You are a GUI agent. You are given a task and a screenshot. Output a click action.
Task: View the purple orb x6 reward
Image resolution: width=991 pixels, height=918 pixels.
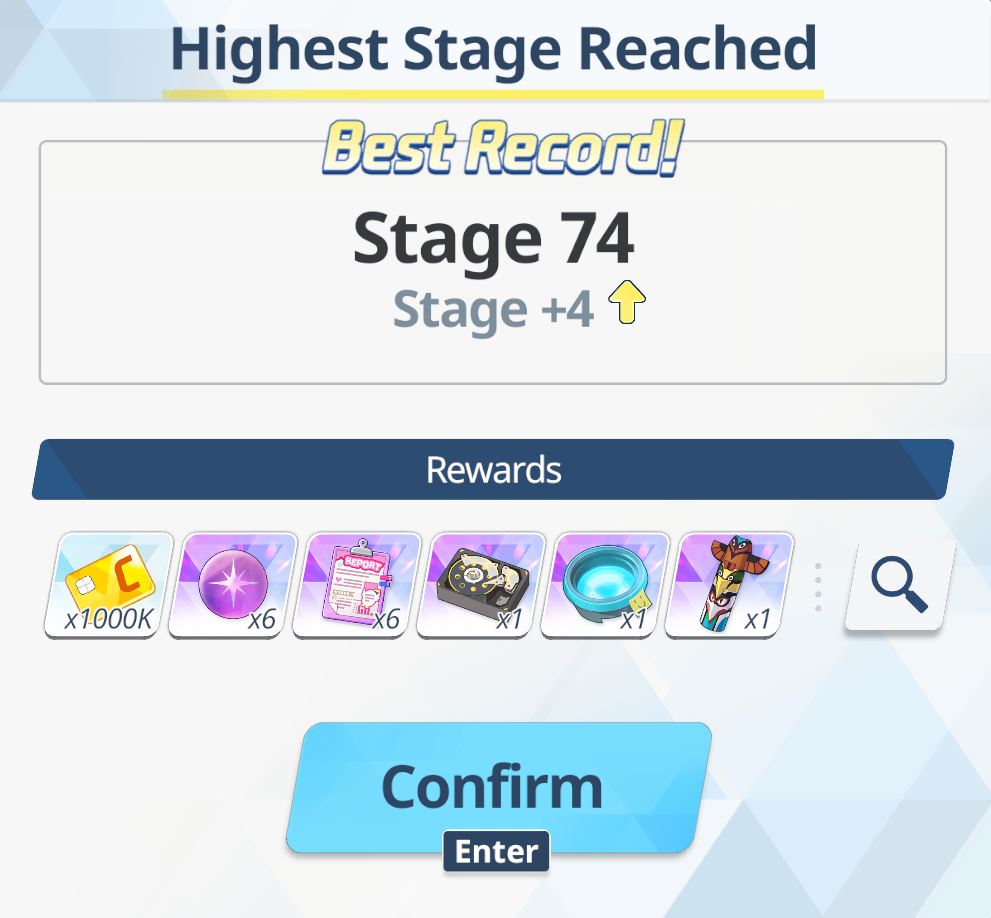(x=233, y=585)
